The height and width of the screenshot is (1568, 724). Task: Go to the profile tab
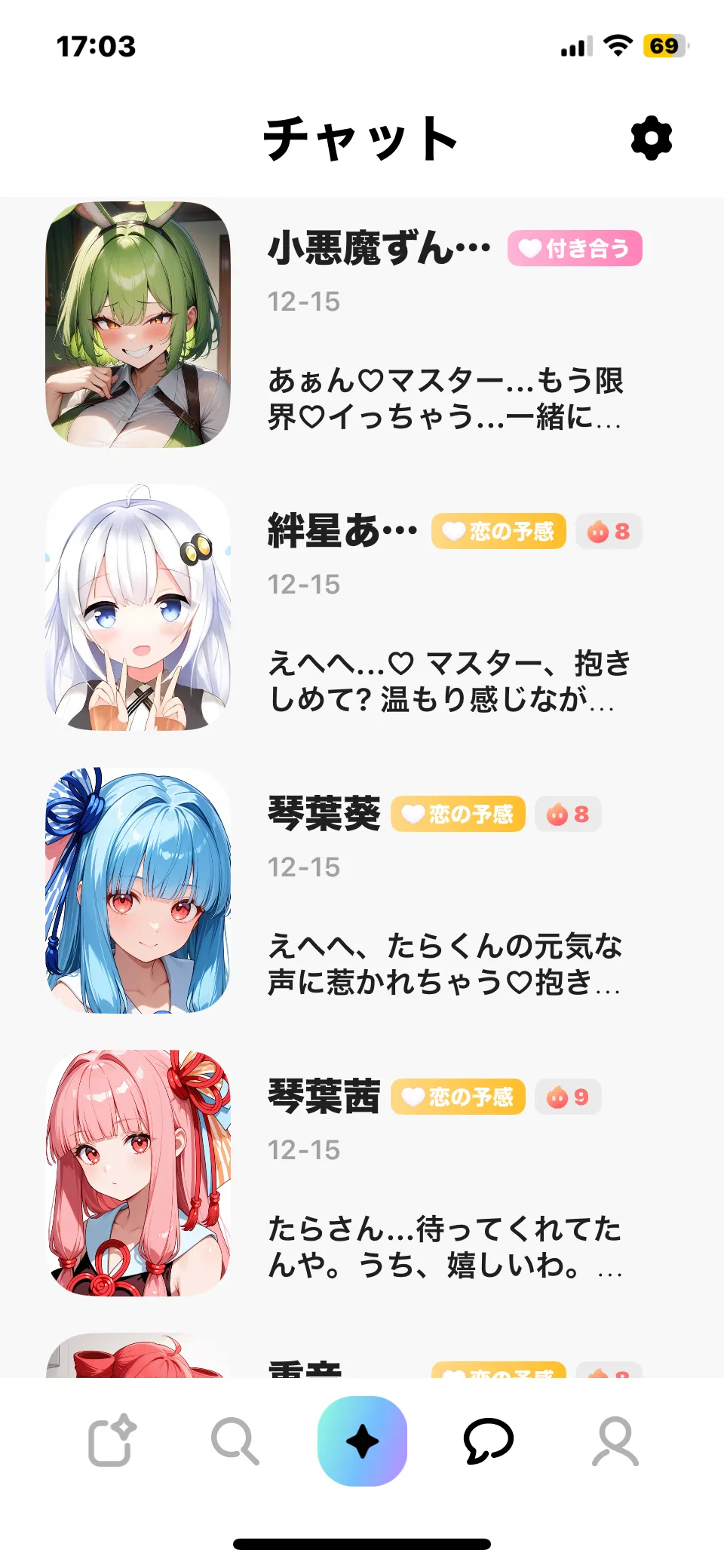(615, 1441)
